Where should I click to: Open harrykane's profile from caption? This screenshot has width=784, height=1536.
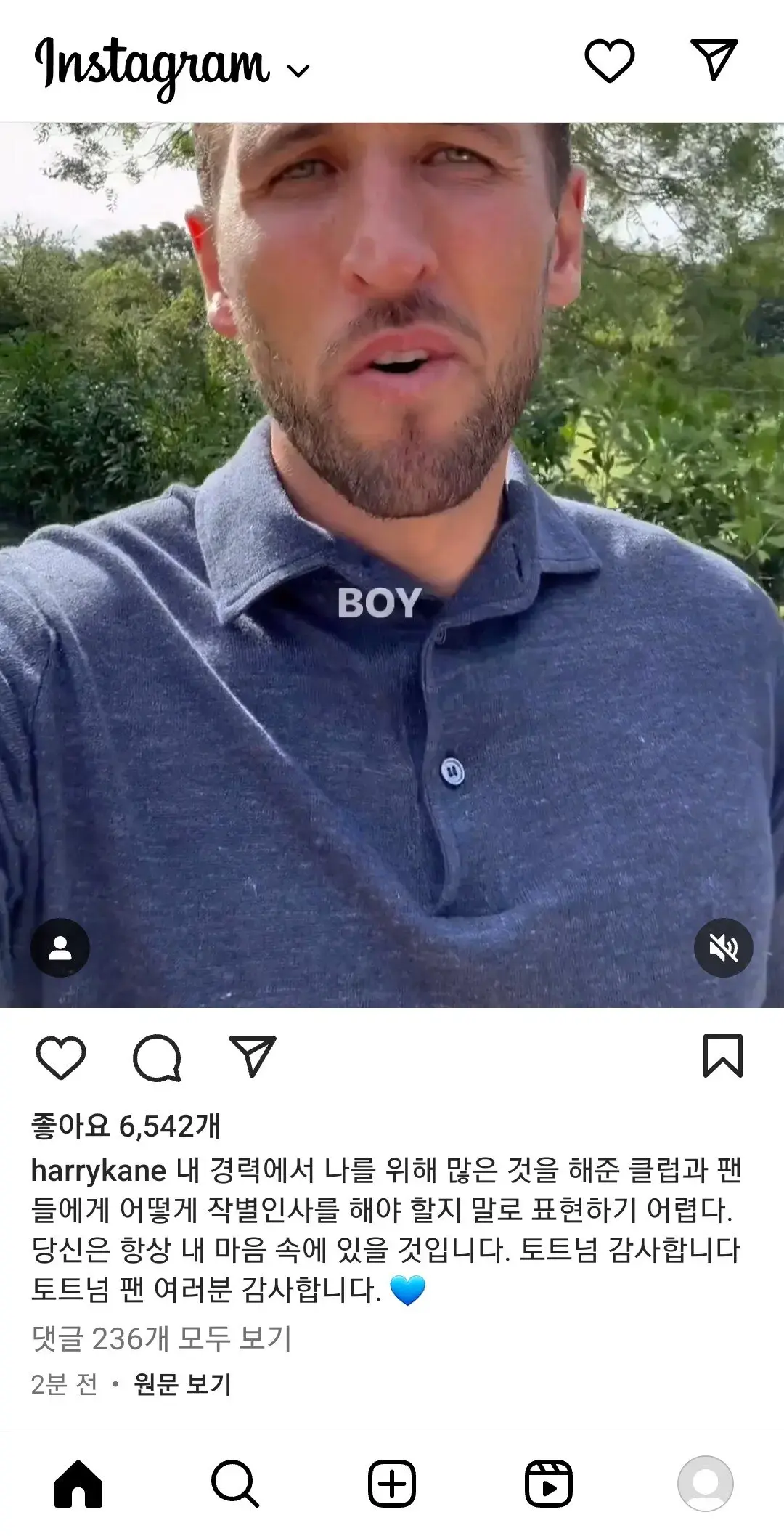tap(99, 1171)
